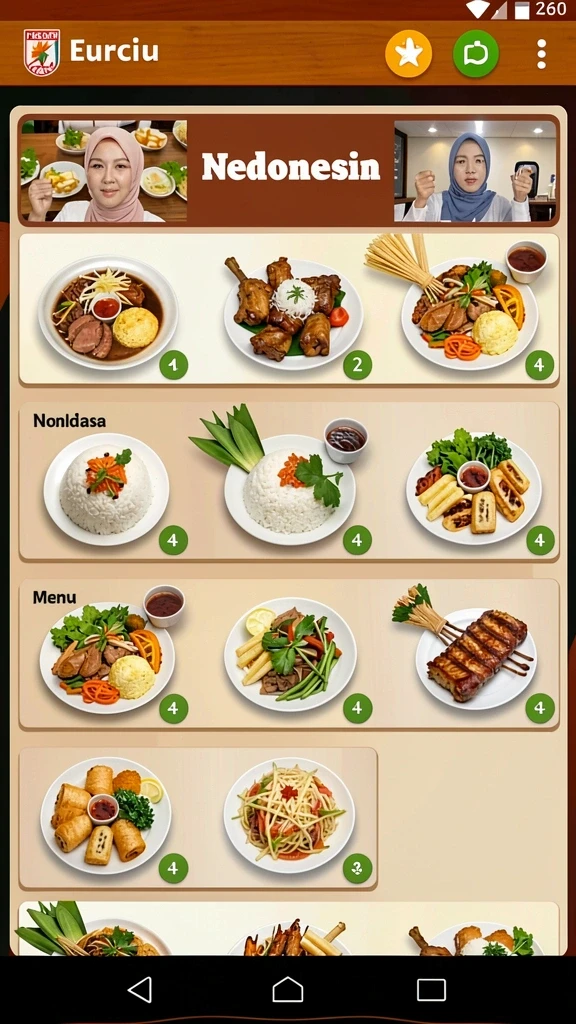Viewport: 576px width, 1024px height.
Task: Tap the yellow star favorites icon
Action: (x=408, y=54)
